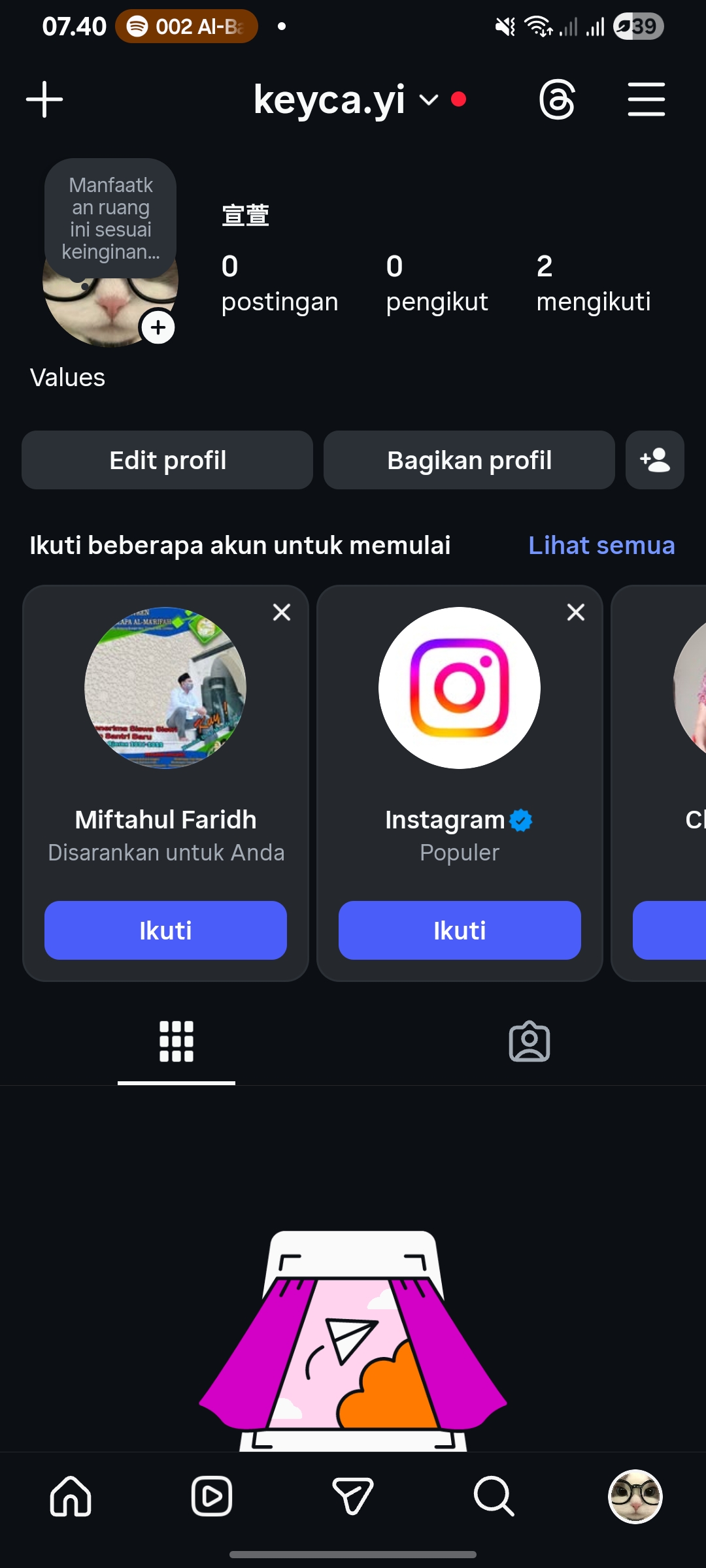Tap Edit profil button
Viewport: 706px width, 1568px height.
(167, 460)
